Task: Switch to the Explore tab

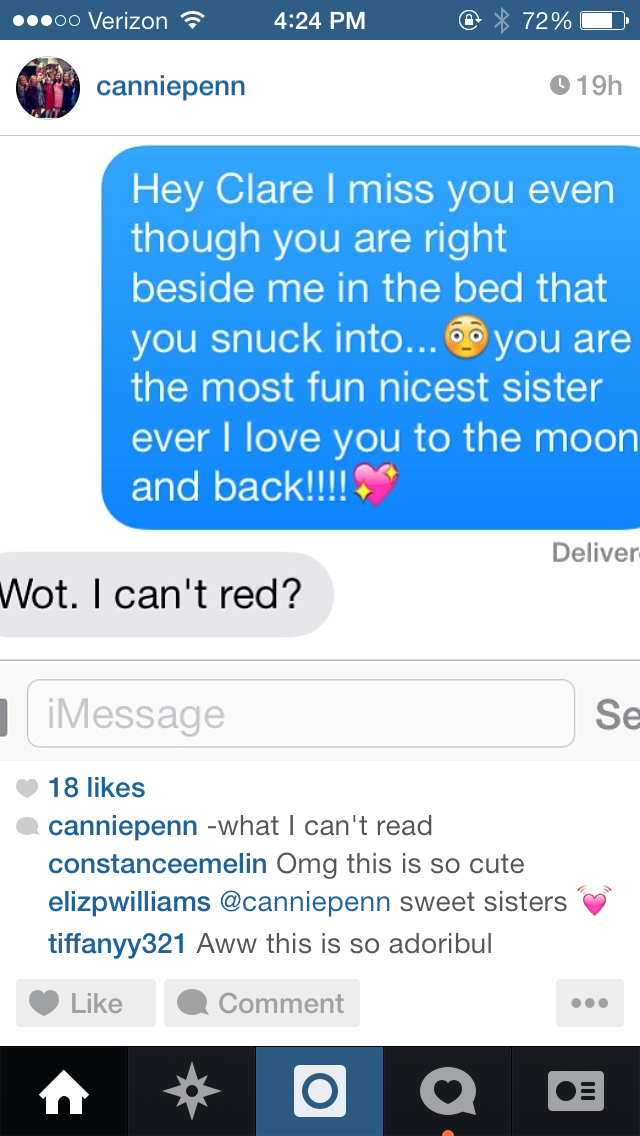Action: pyautogui.click(x=191, y=1091)
